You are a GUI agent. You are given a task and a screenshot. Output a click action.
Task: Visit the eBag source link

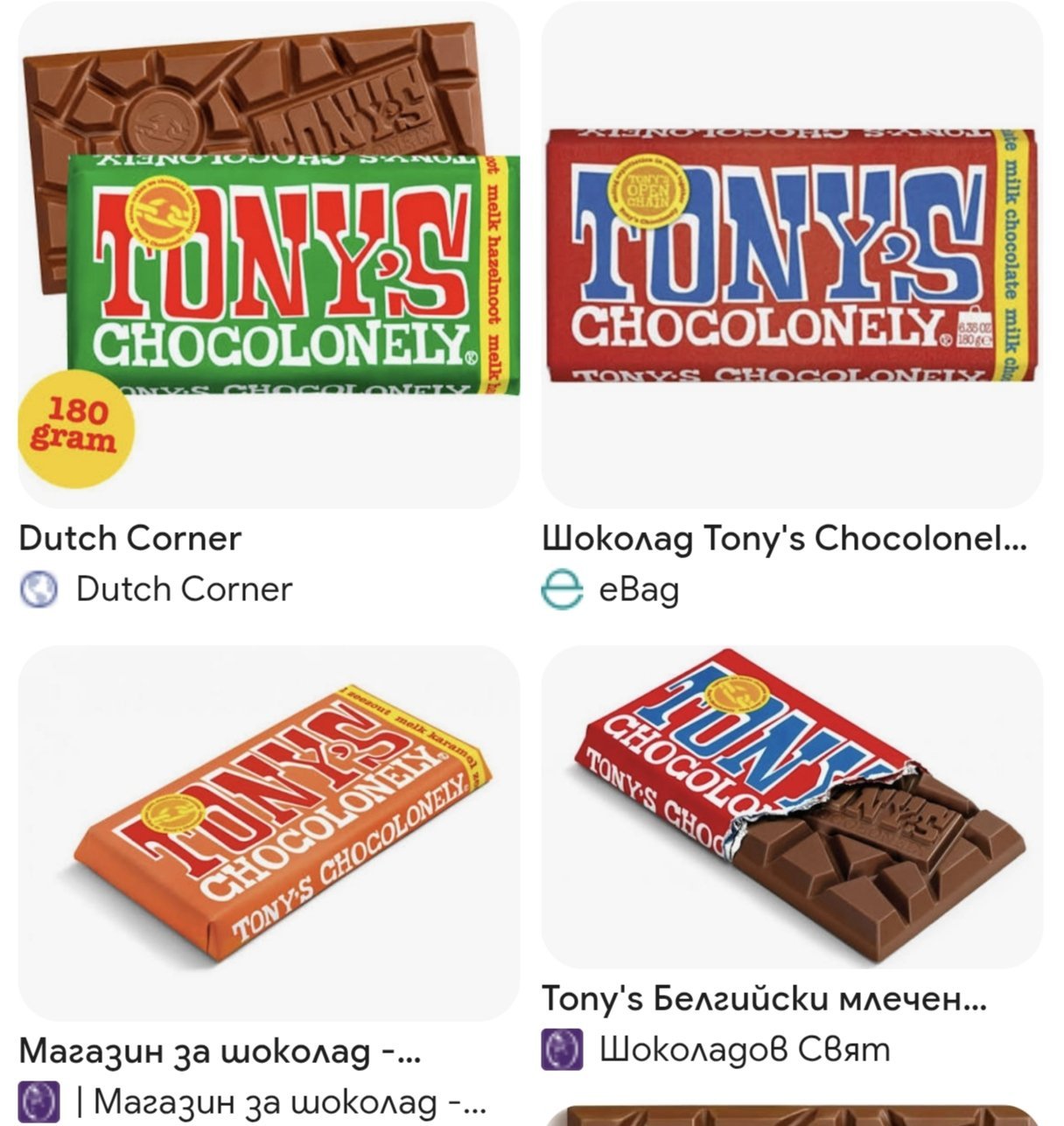pyautogui.click(x=638, y=590)
